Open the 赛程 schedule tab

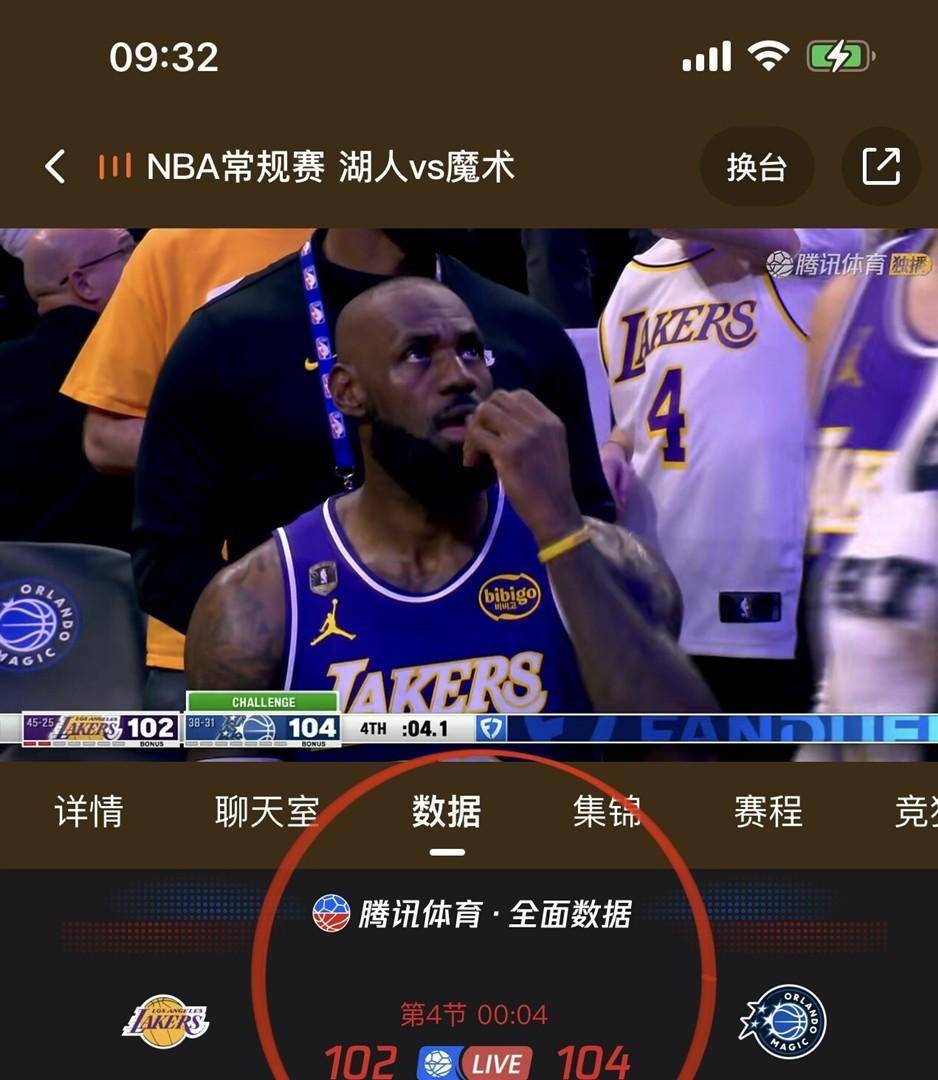[x=768, y=811]
